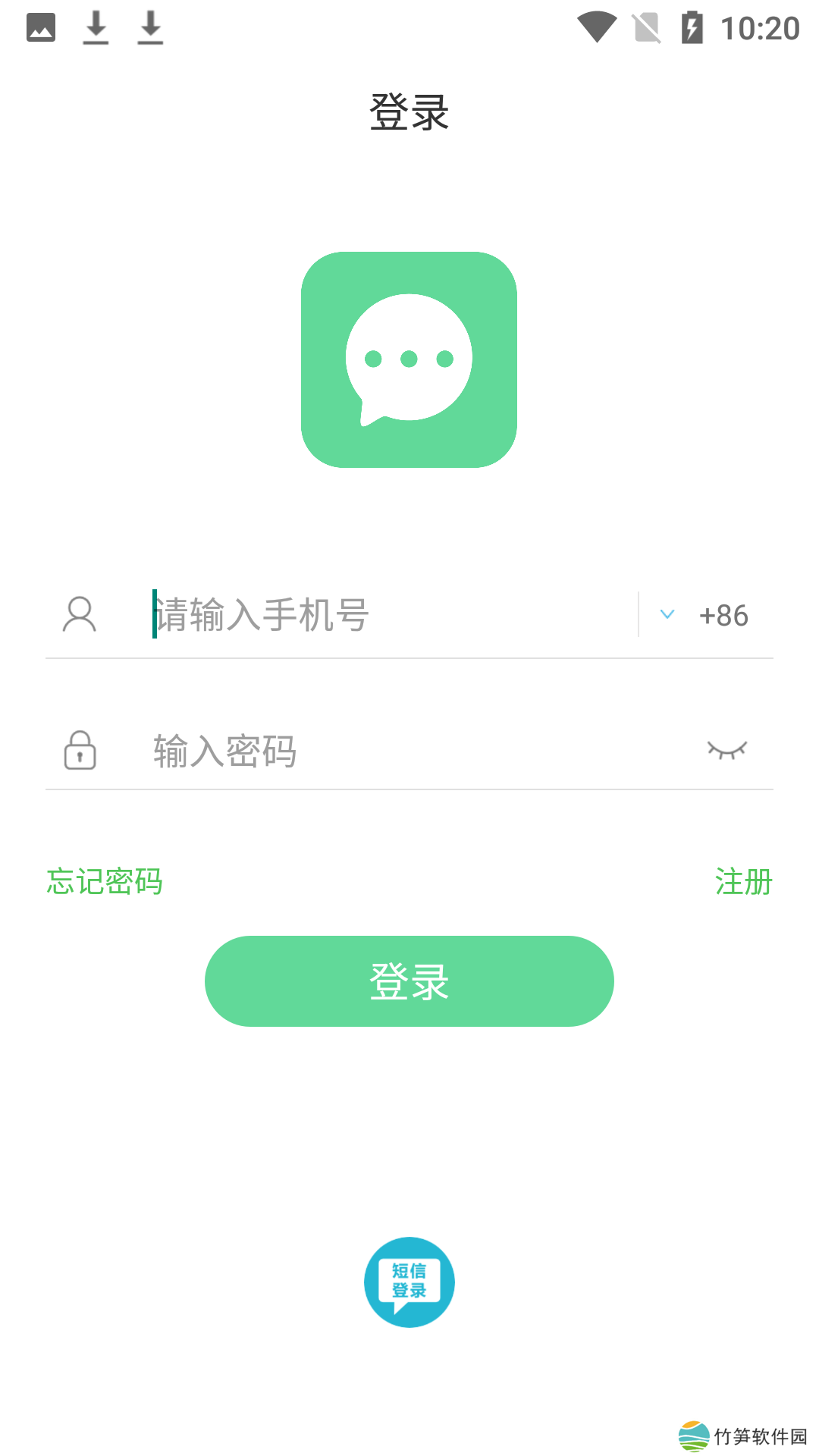The width and height of the screenshot is (819, 1456).
Task: Go to 注册 registration page
Action: click(x=743, y=882)
